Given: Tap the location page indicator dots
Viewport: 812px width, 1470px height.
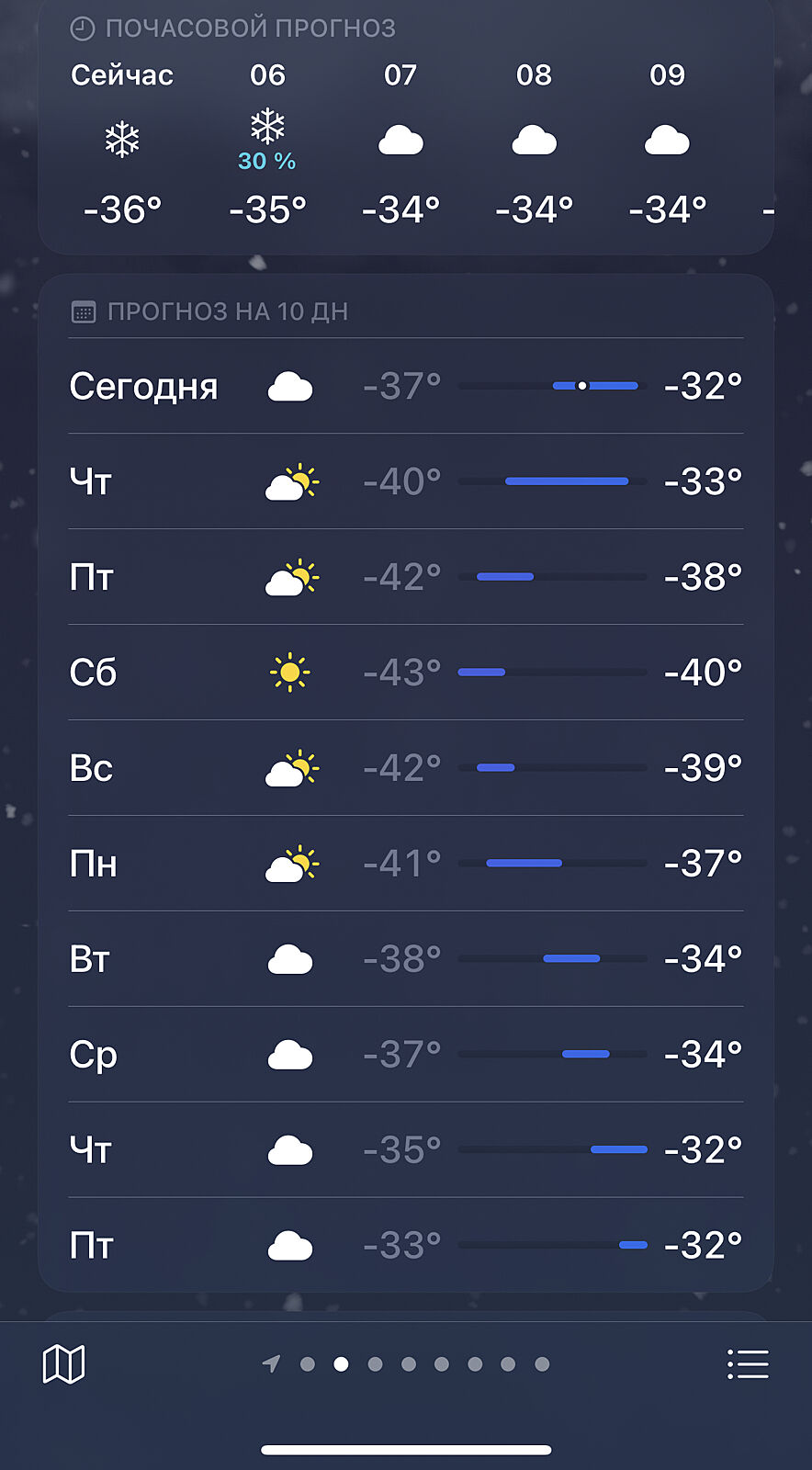Looking at the screenshot, I should (408, 1364).
